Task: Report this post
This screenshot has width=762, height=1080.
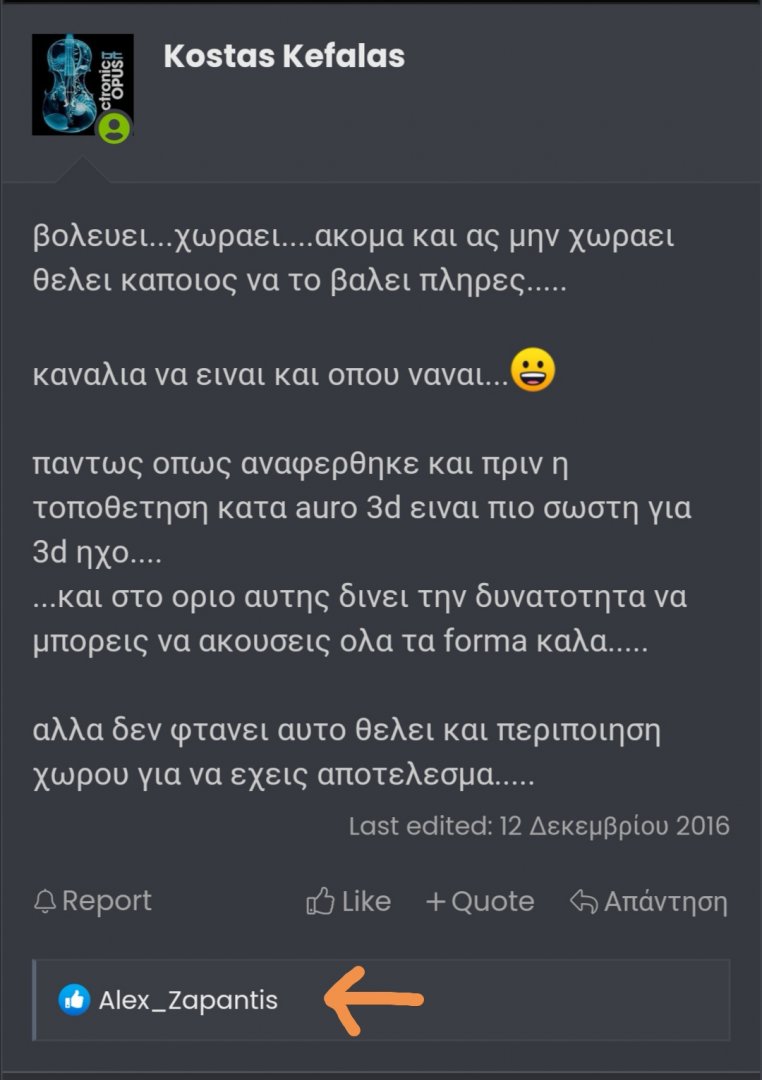Action: tap(92, 901)
